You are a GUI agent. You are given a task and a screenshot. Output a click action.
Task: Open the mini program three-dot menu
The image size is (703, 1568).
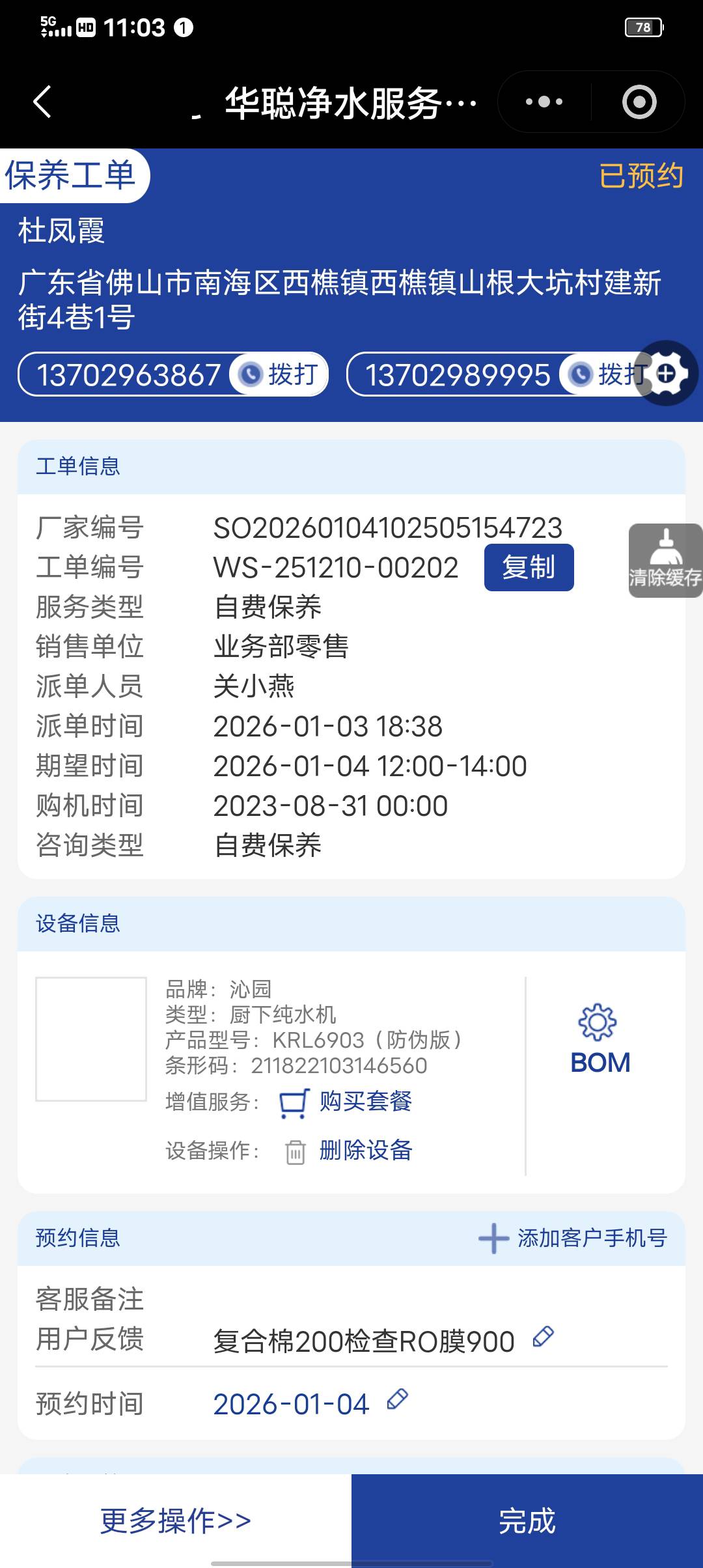[544, 102]
